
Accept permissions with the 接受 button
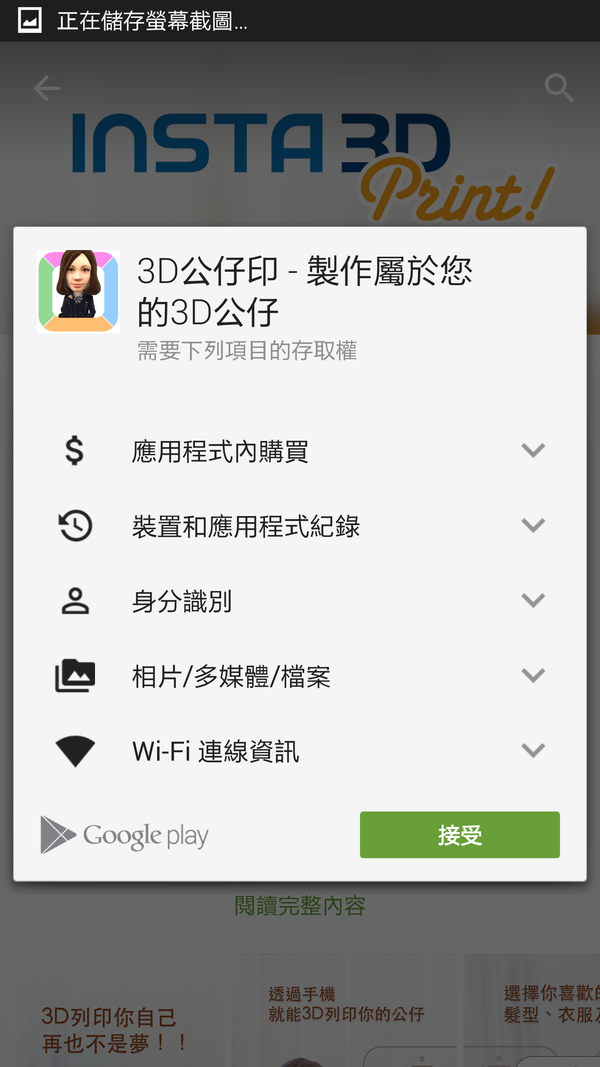(x=459, y=835)
